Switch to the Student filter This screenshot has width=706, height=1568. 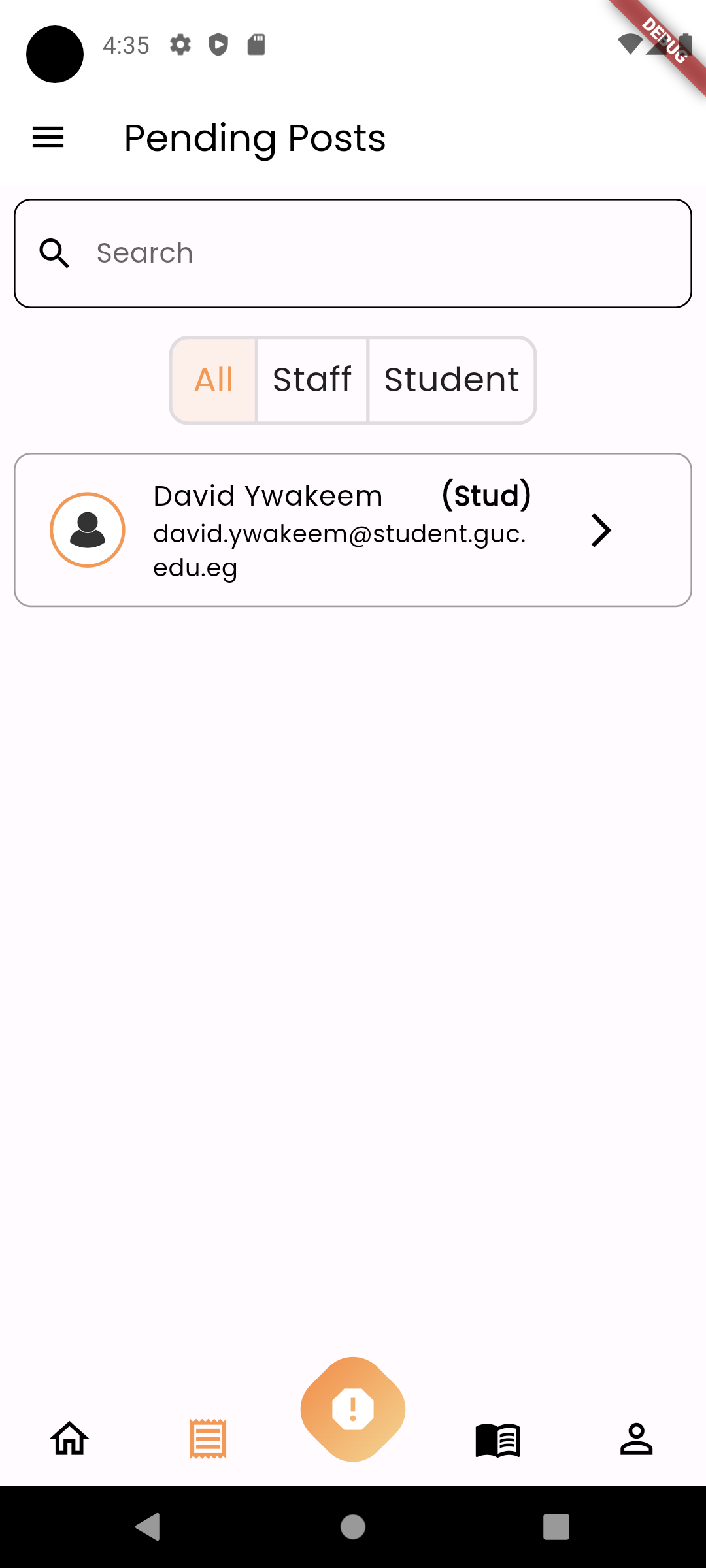click(451, 380)
